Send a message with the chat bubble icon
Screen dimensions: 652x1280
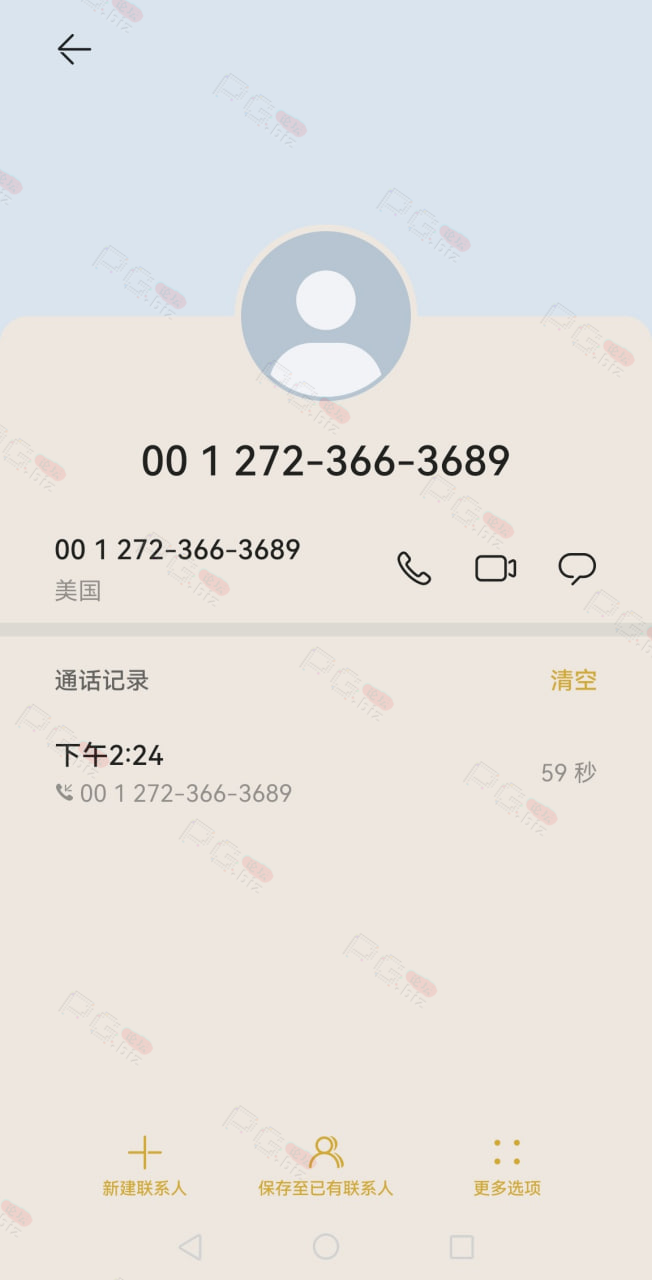tap(577, 568)
